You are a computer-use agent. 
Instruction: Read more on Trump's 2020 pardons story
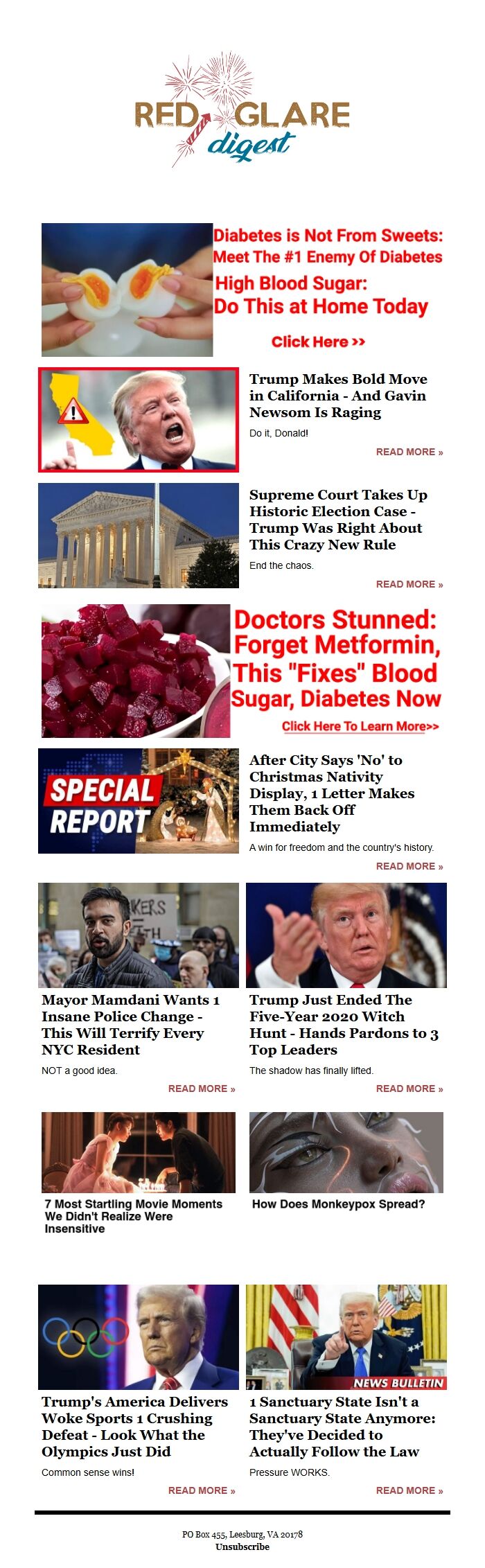409,1089
